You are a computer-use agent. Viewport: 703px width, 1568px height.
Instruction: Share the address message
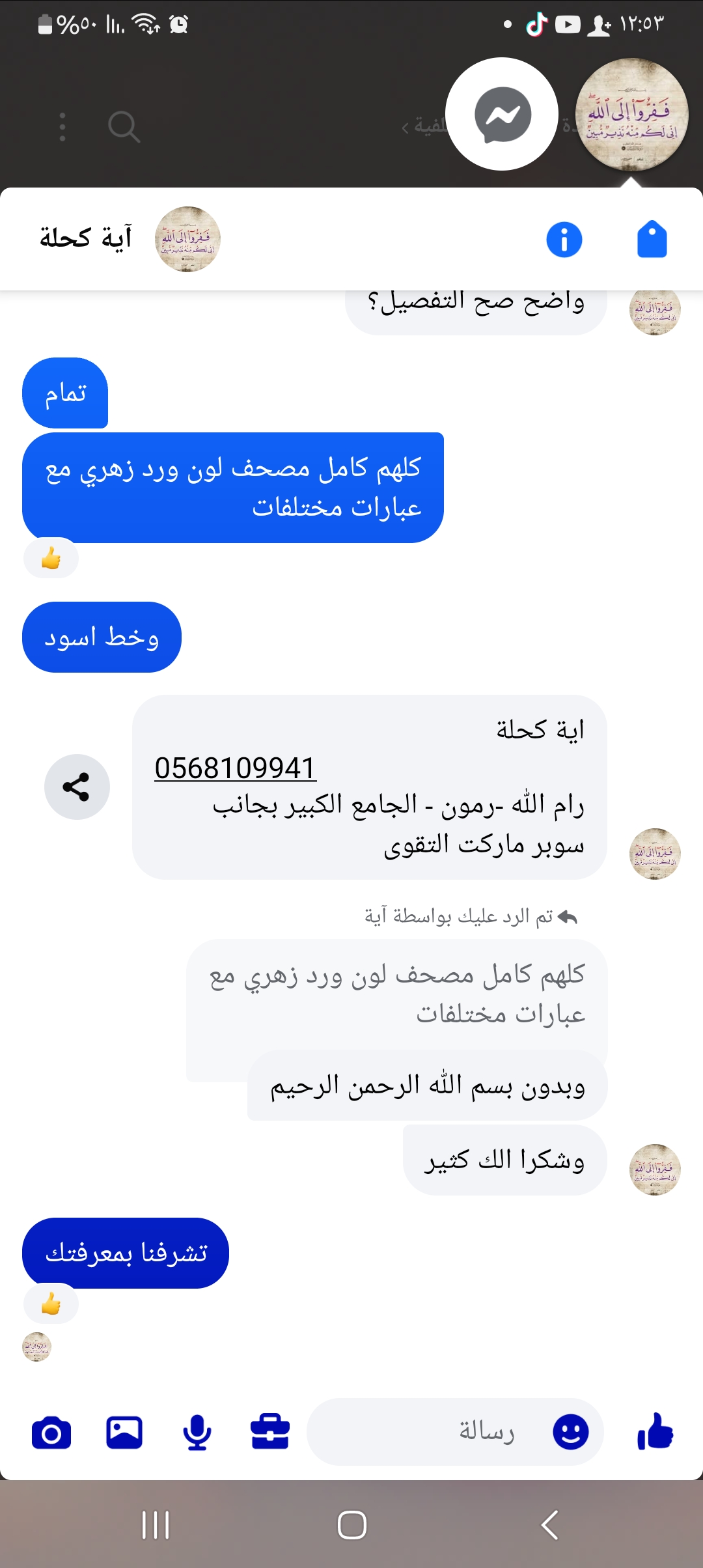click(77, 787)
